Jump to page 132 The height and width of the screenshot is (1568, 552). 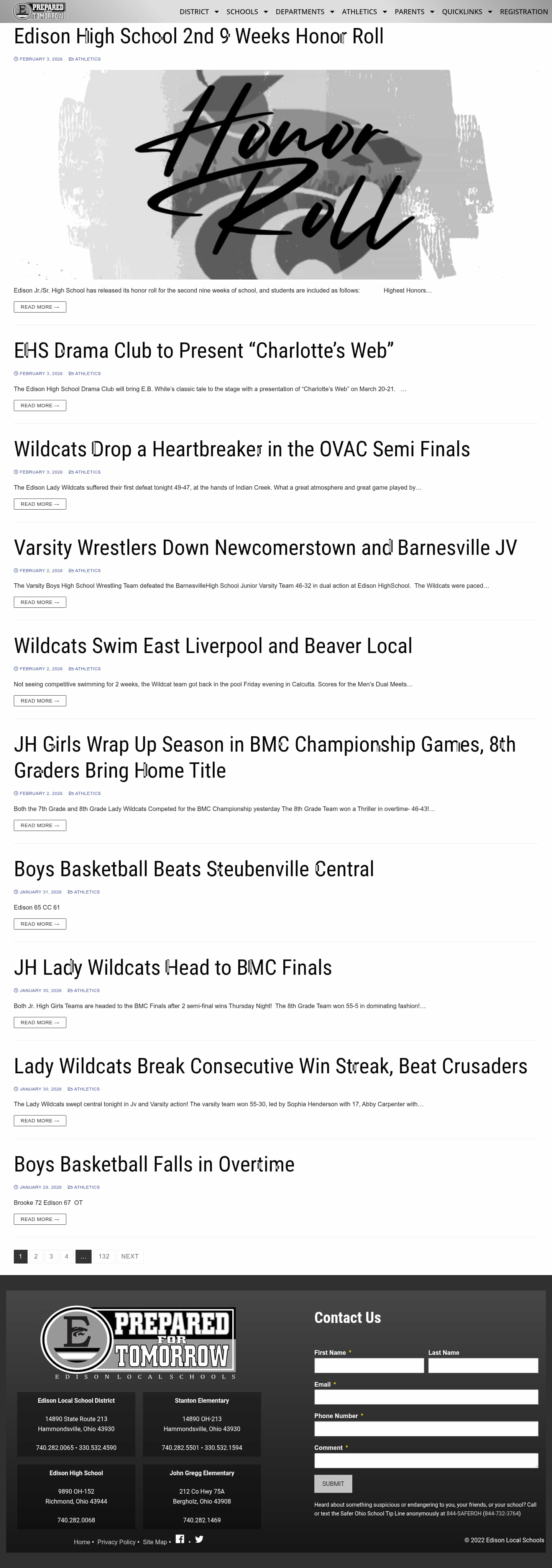pyautogui.click(x=104, y=1256)
